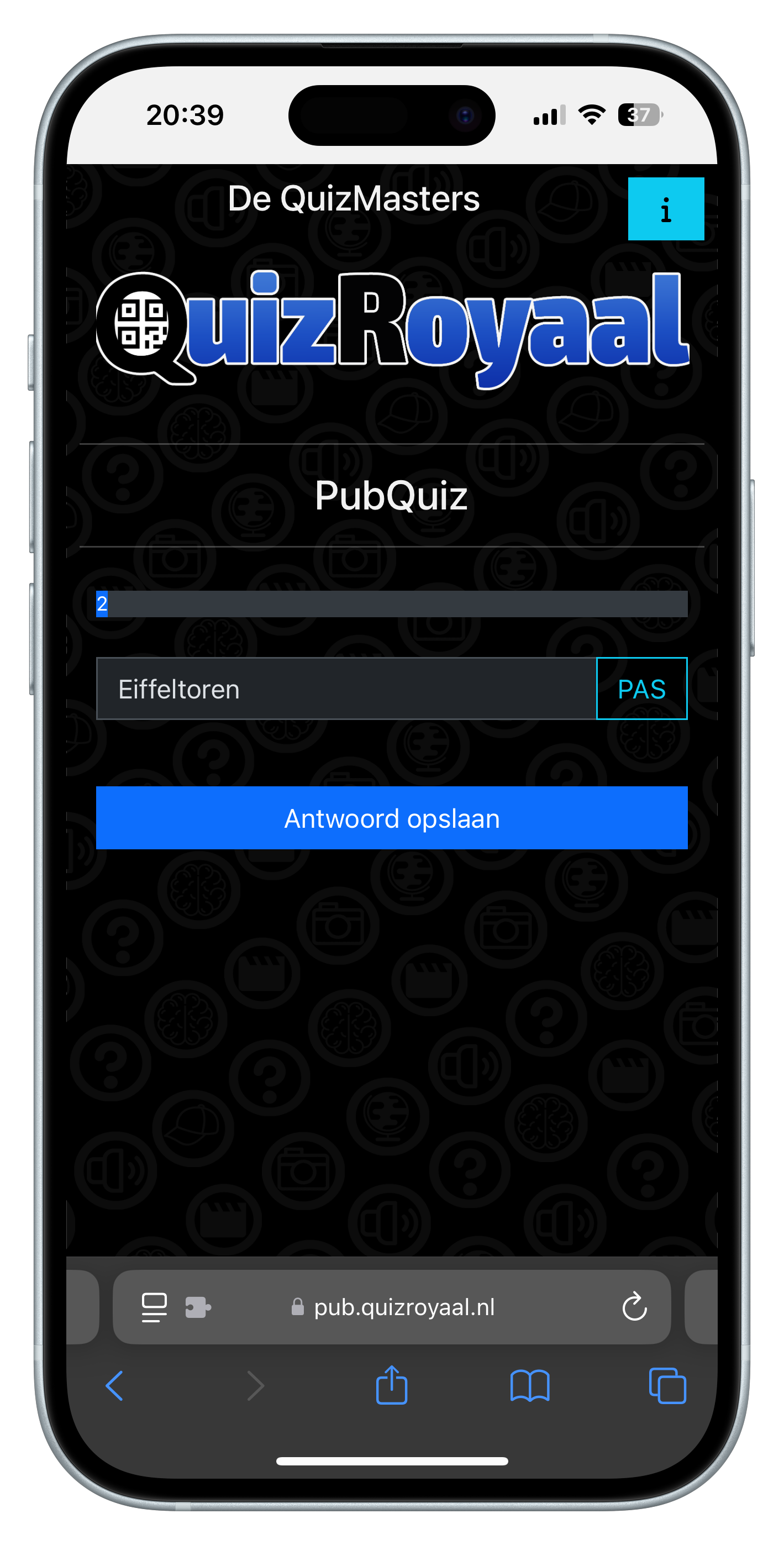Image resolution: width=784 pixels, height=1545 pixels.
Task: Save answer with Antwoord opslaan
Action: pos(392,818)
